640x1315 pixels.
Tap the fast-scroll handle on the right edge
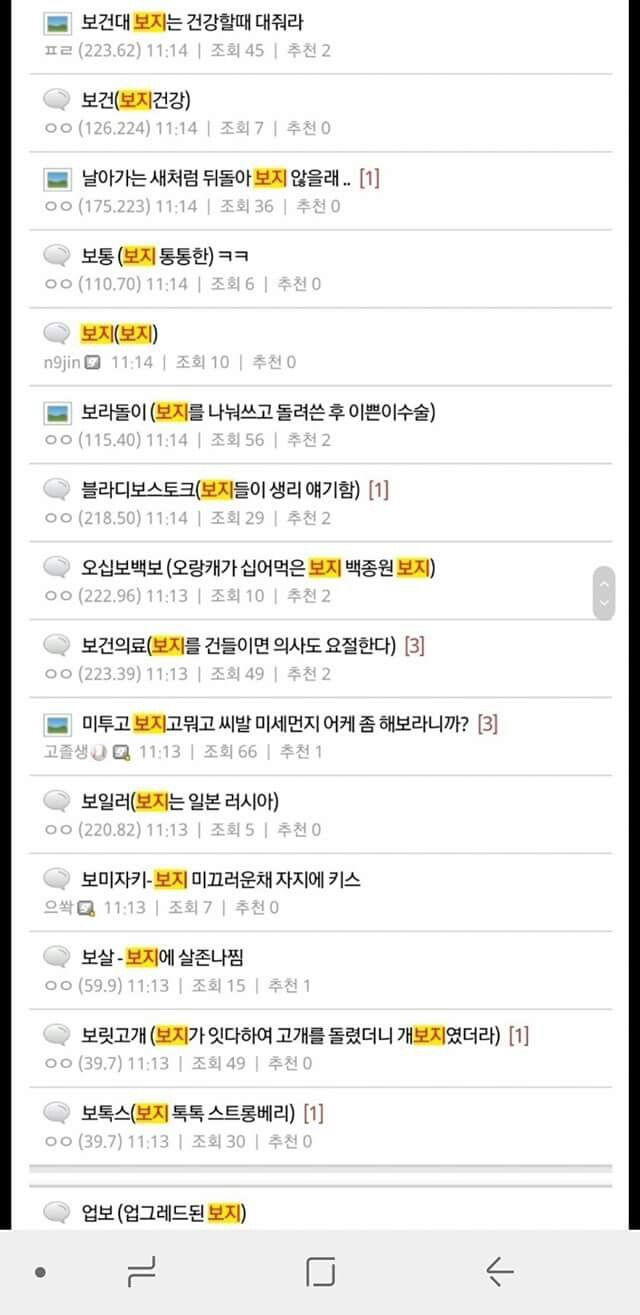pyautogui.click(x=603, y=592)
